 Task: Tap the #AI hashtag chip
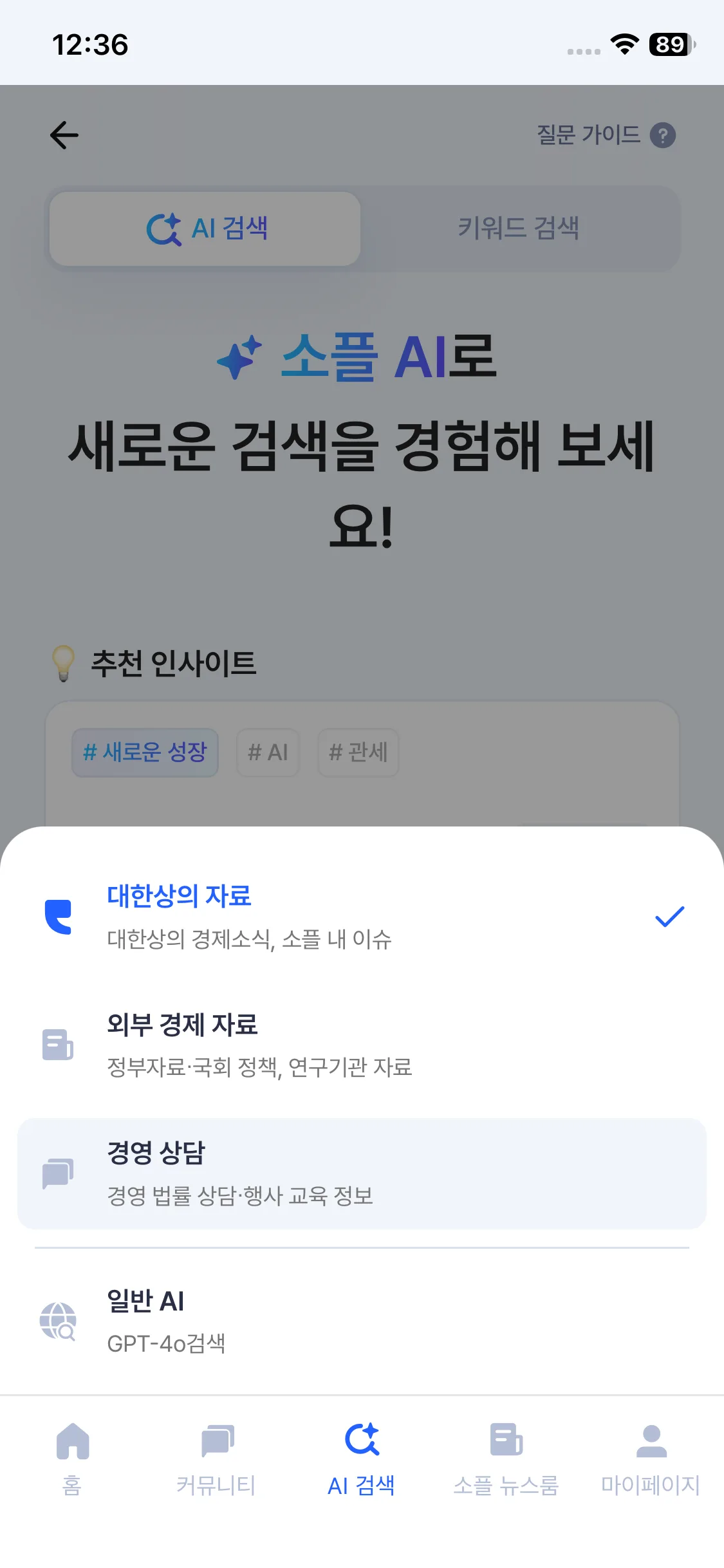click(x=268, y=752)
